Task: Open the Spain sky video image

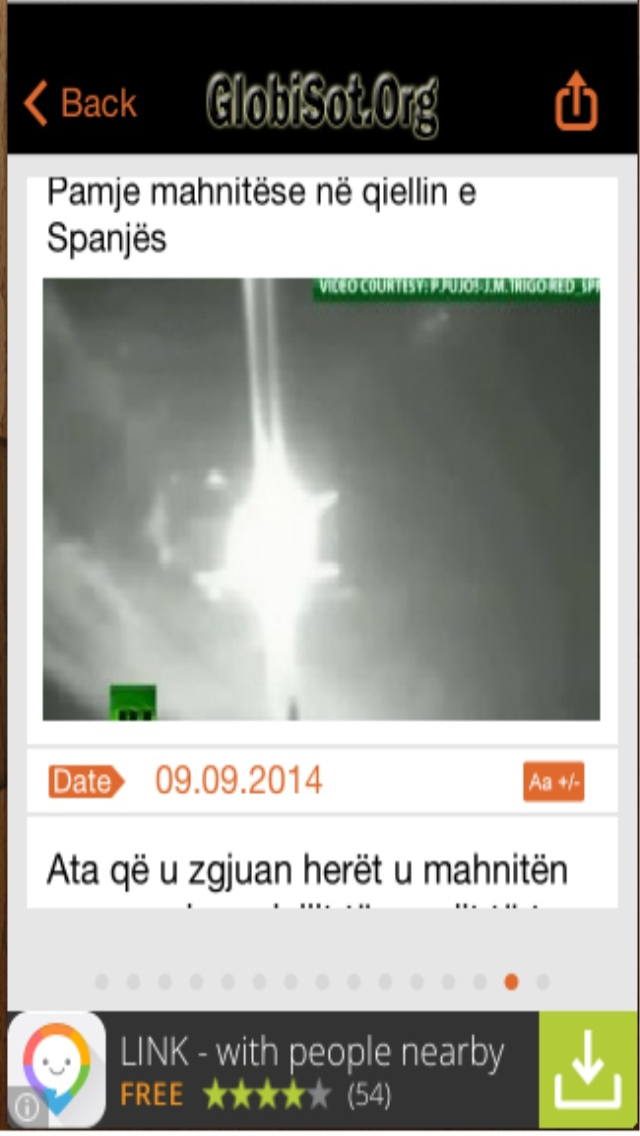Action: 321,499
